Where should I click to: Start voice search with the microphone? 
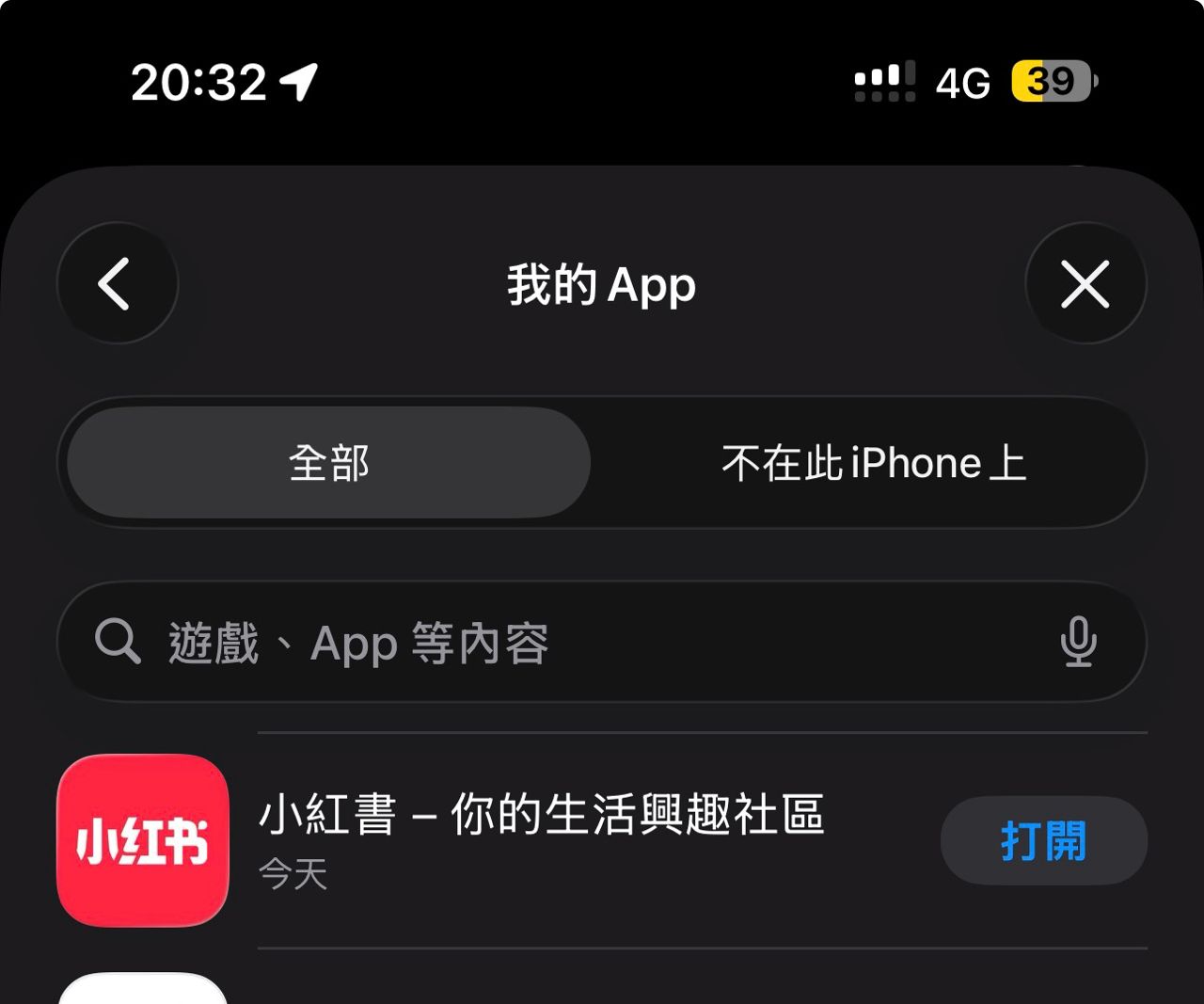[x=1078, y=642]
